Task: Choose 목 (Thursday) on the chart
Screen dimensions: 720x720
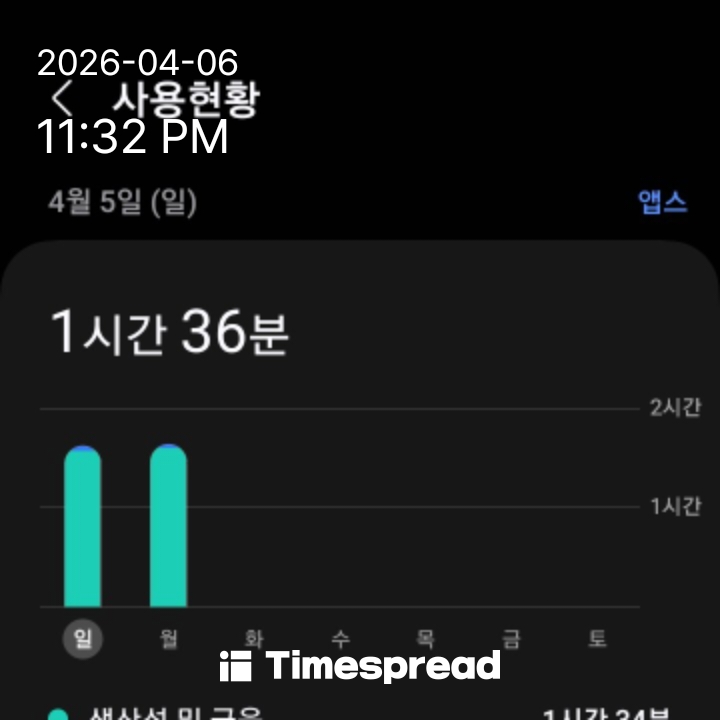Action: [426, 639]
